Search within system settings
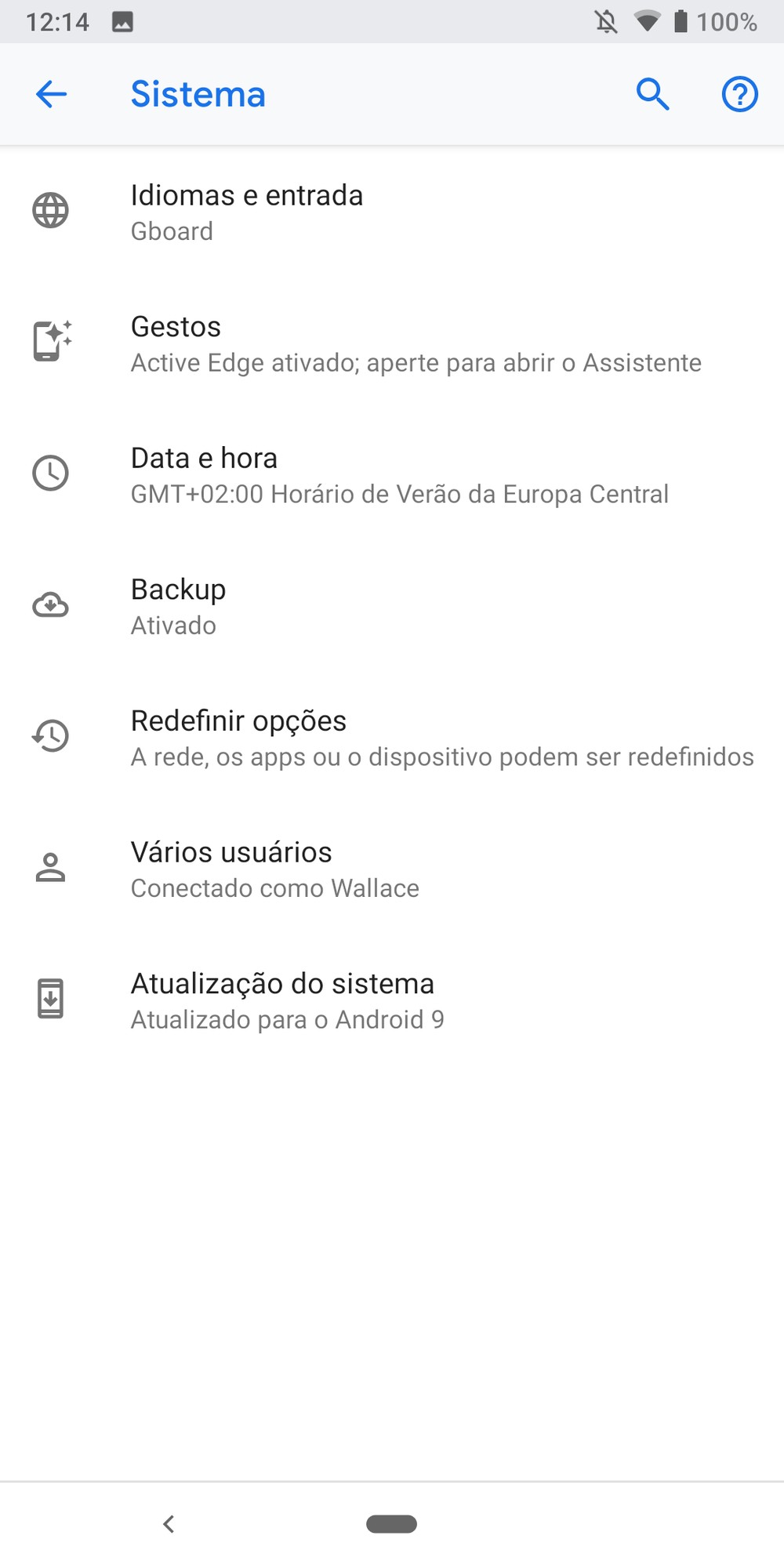Image resolution: width=784 pixels, height=1568 pixels. [652, 95]
